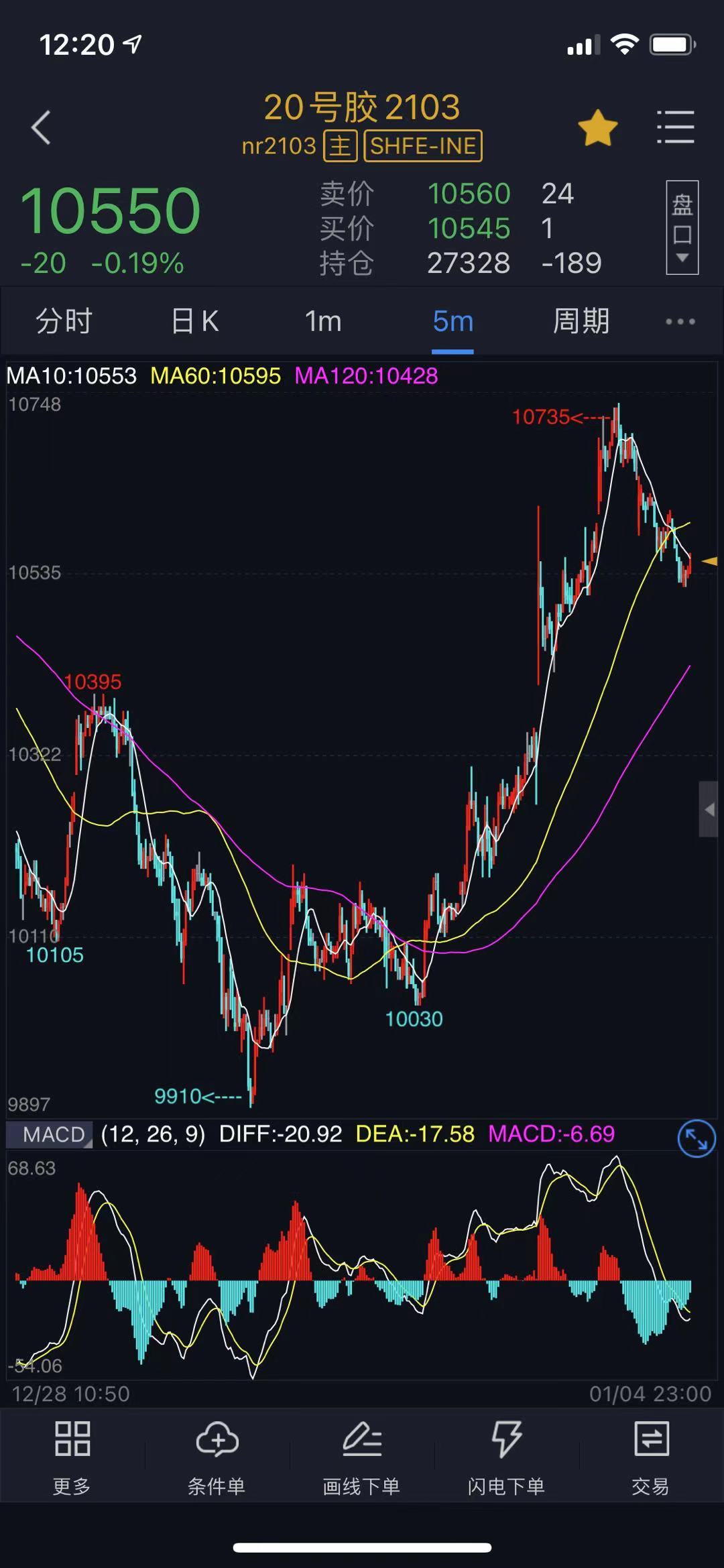
Task: Switch to the 分时 chart tab
Action: [x=64, y=321]
